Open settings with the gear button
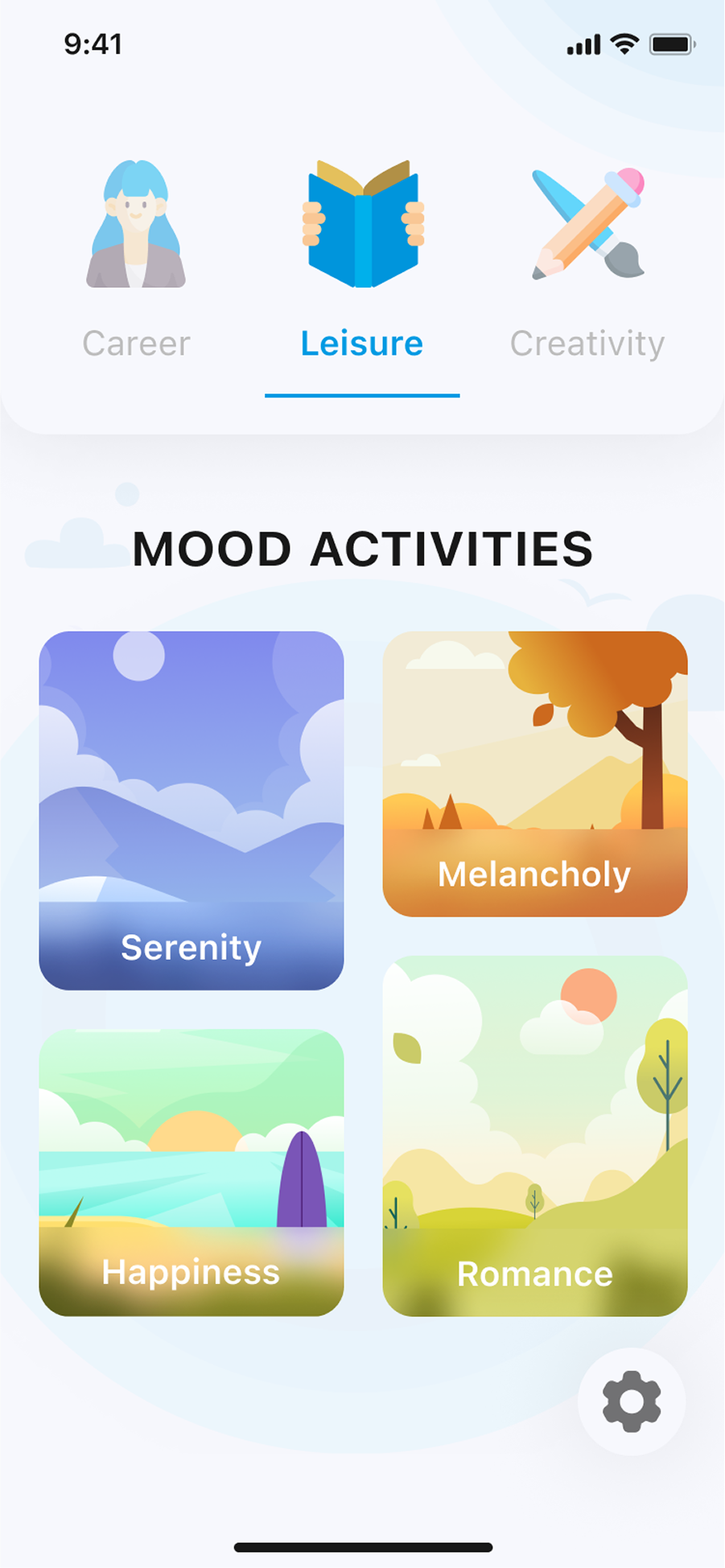725x1568 pixels. [632, 1401]
